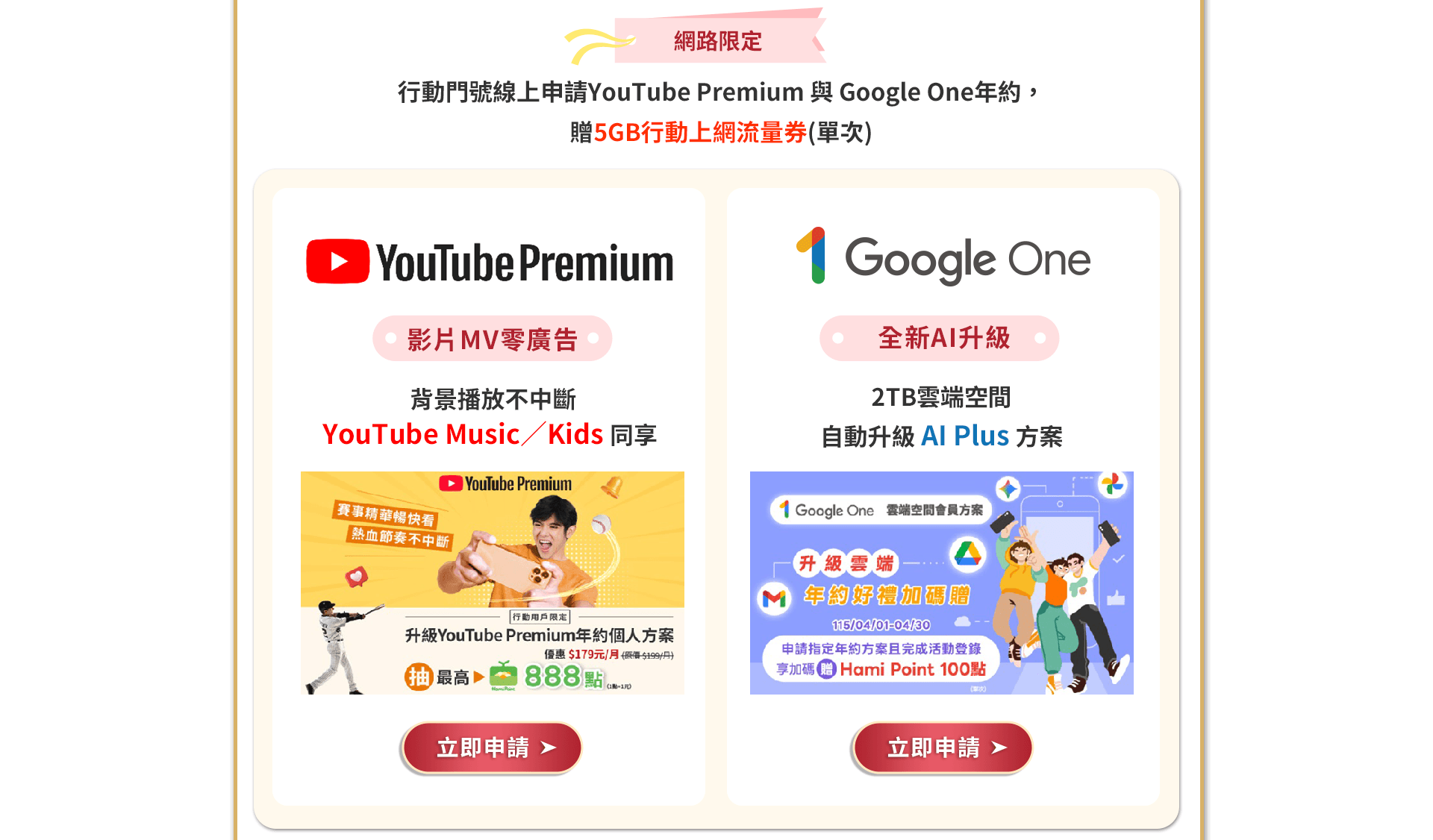Open the YouTube Premium promotion banner

(x=492, y=583)
